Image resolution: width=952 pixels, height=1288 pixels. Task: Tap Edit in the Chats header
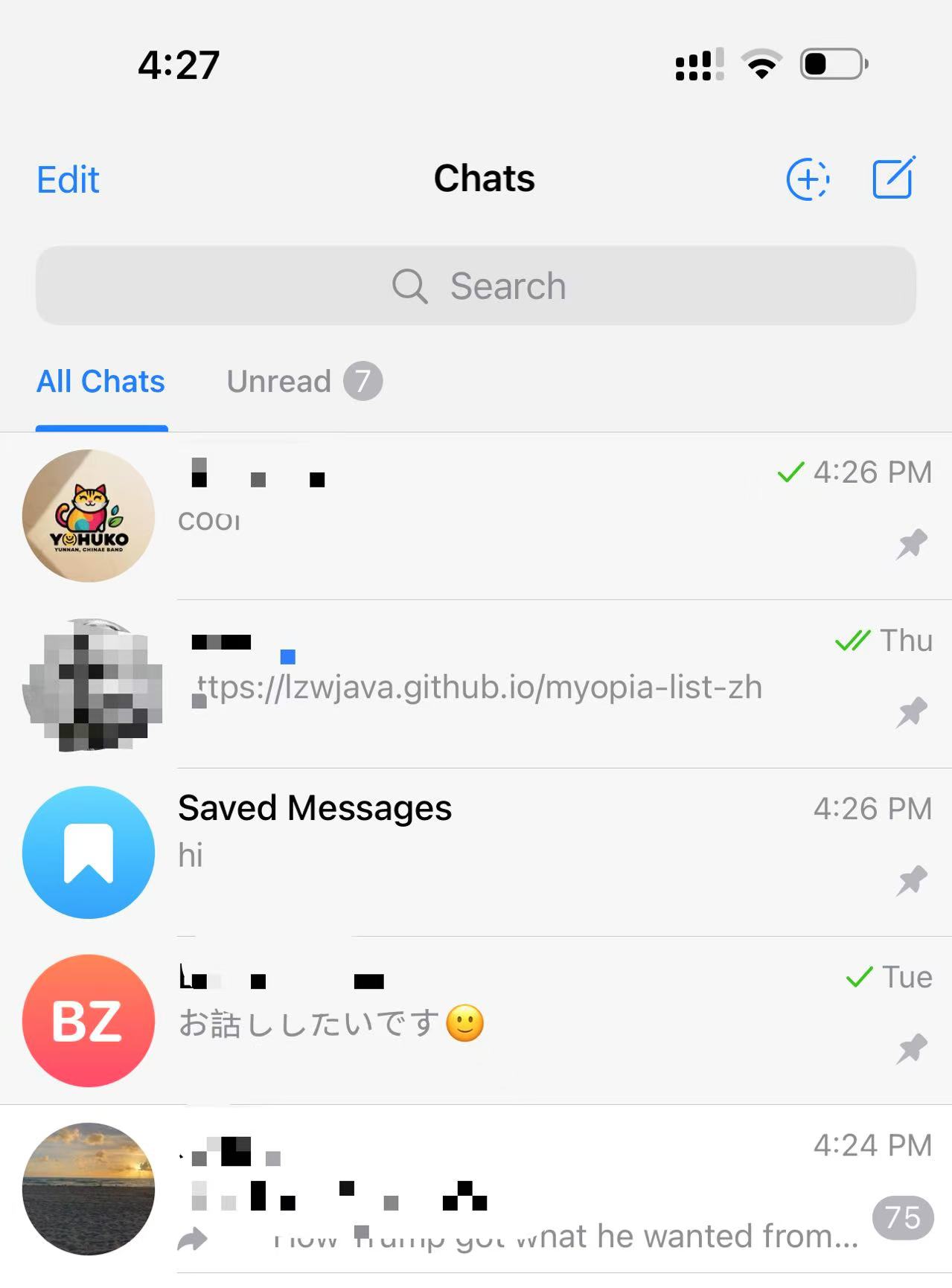68,179
